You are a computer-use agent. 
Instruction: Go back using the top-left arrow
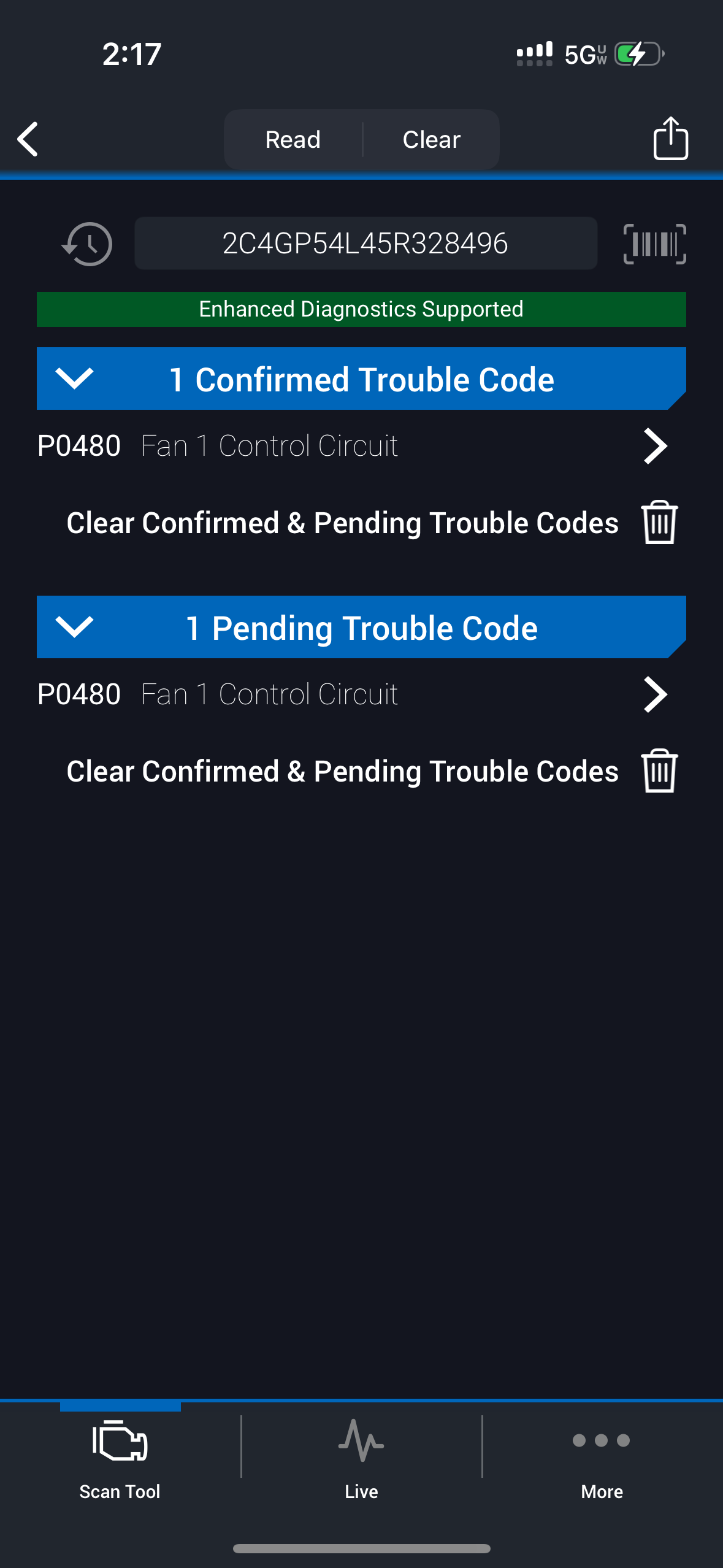click(x=28, y=139)
